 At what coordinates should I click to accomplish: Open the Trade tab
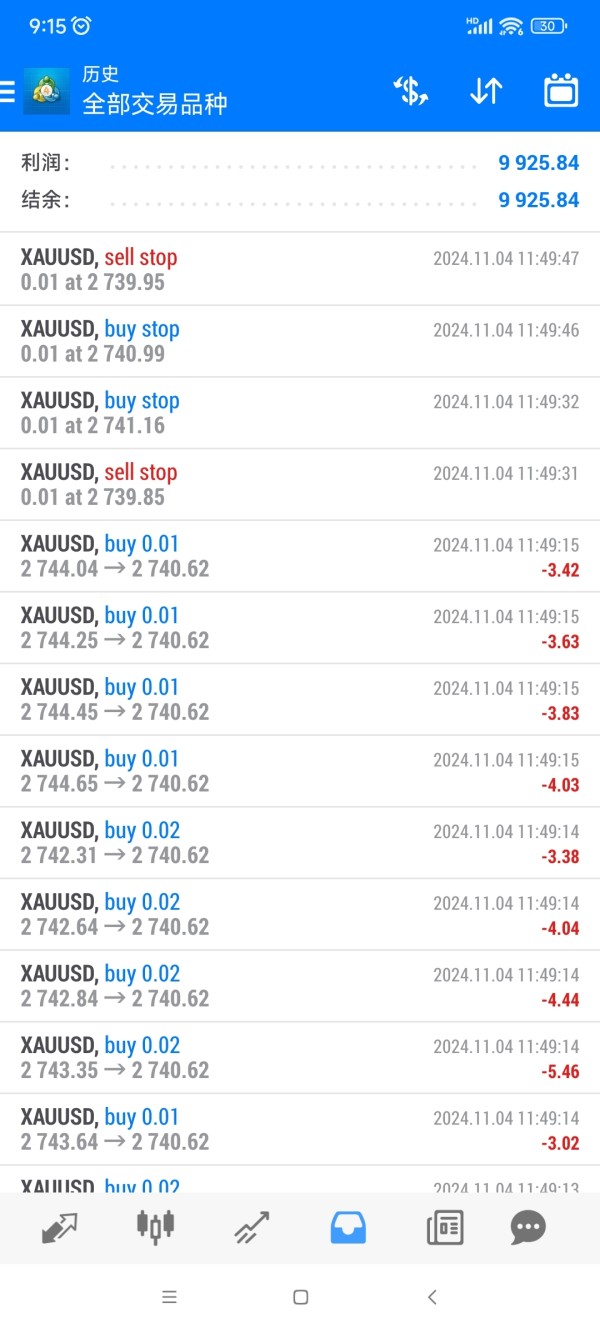[252, 1227]
